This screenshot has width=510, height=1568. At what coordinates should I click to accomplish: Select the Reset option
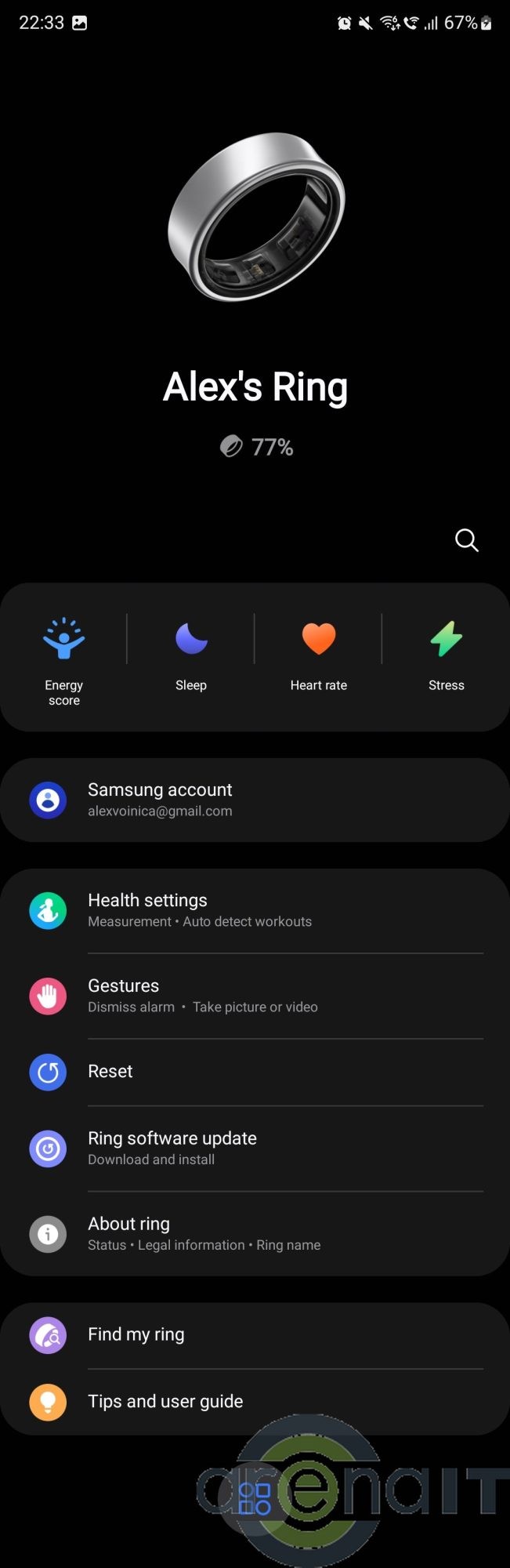(x=255, y=1072)
